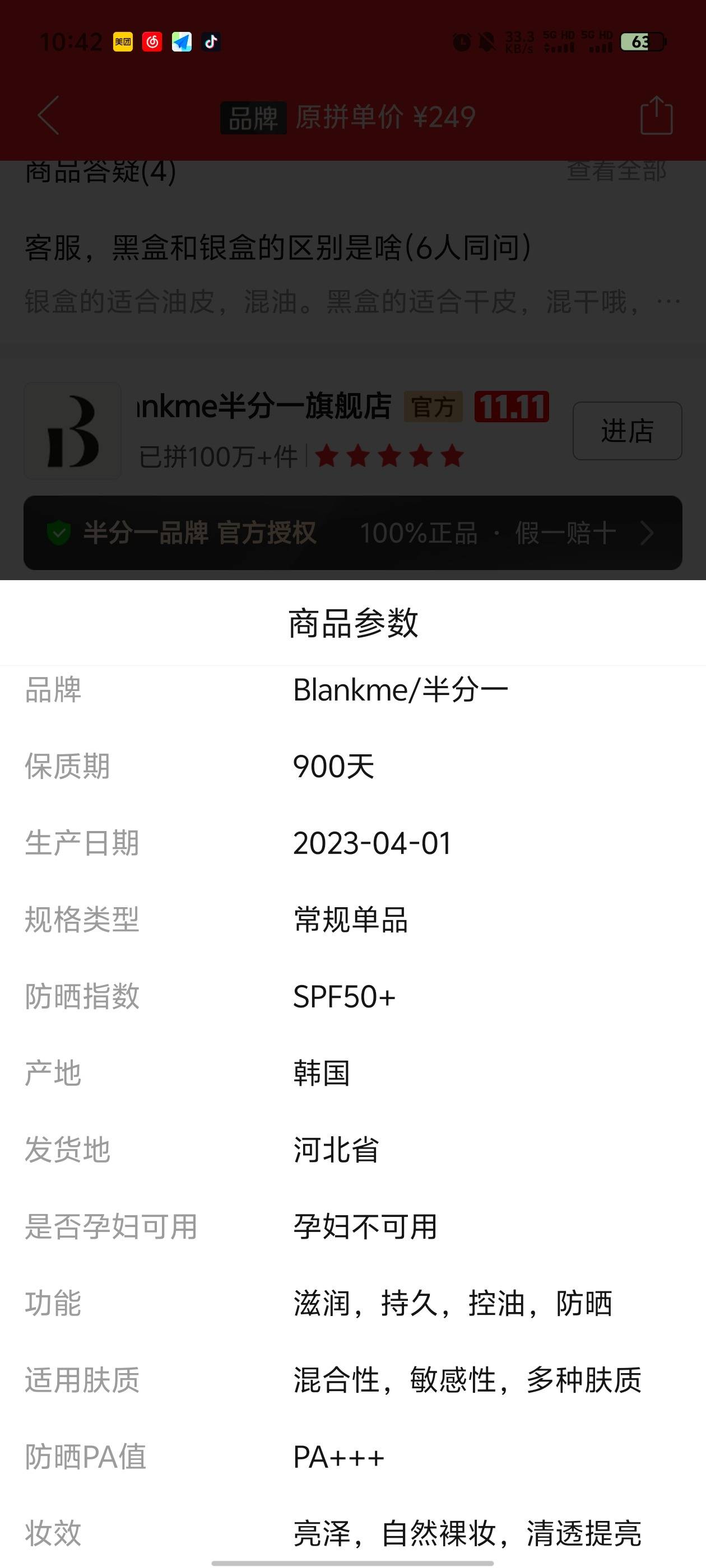
Task: Open the 半分一品牌 官方授权 banner
Action: 352,533
